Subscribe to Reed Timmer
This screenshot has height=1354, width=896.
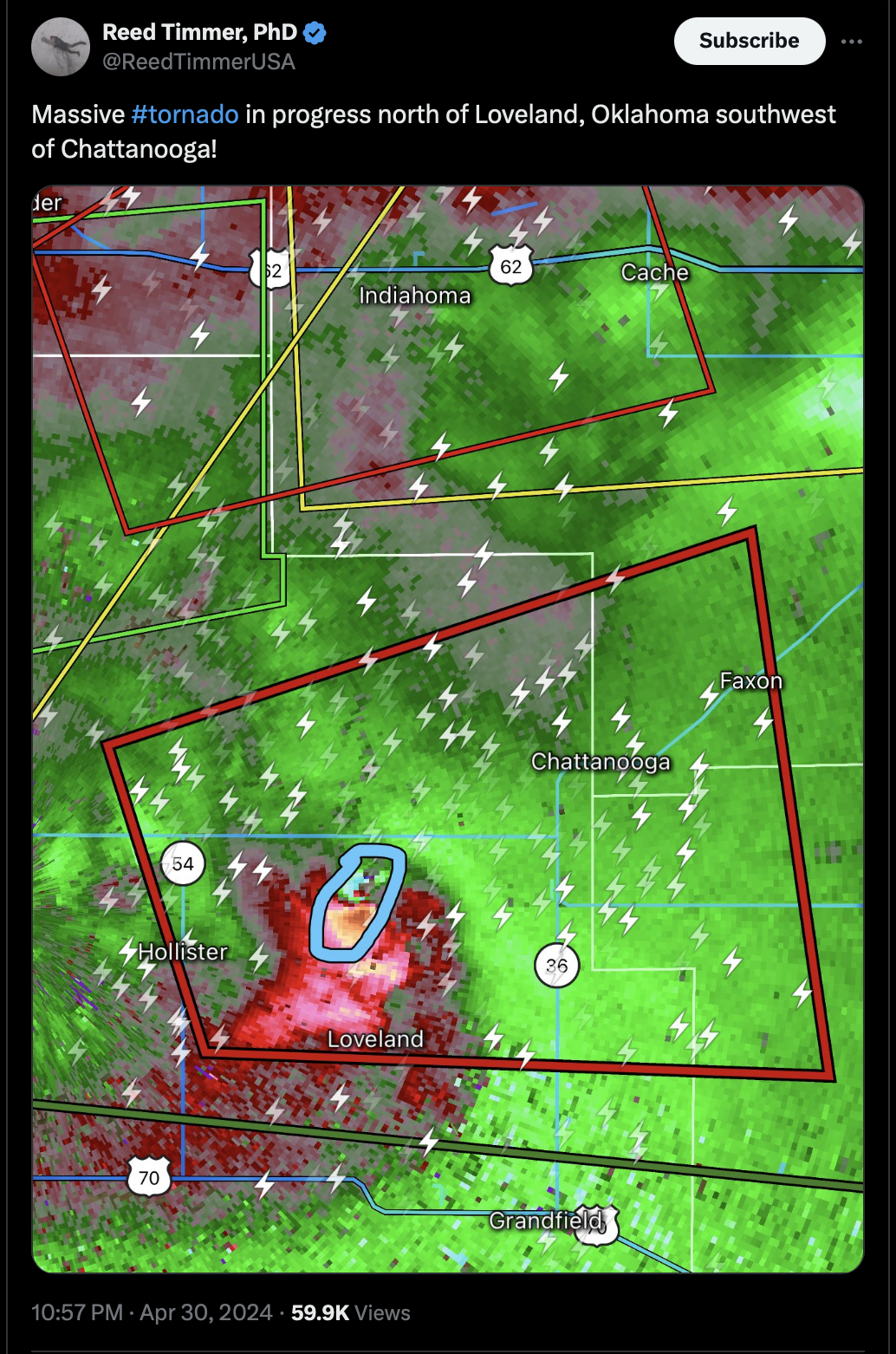(x=749, y=41)
